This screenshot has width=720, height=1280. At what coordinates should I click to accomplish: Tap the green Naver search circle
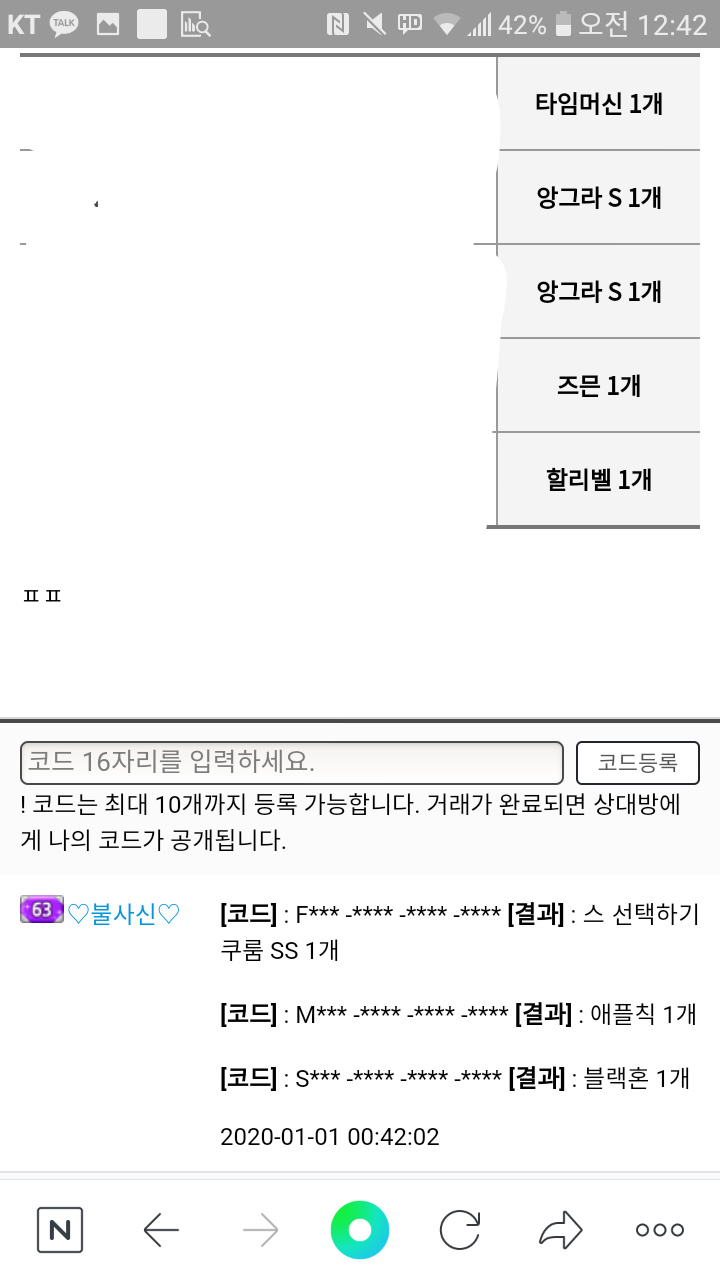click(x=360, y=1230)
